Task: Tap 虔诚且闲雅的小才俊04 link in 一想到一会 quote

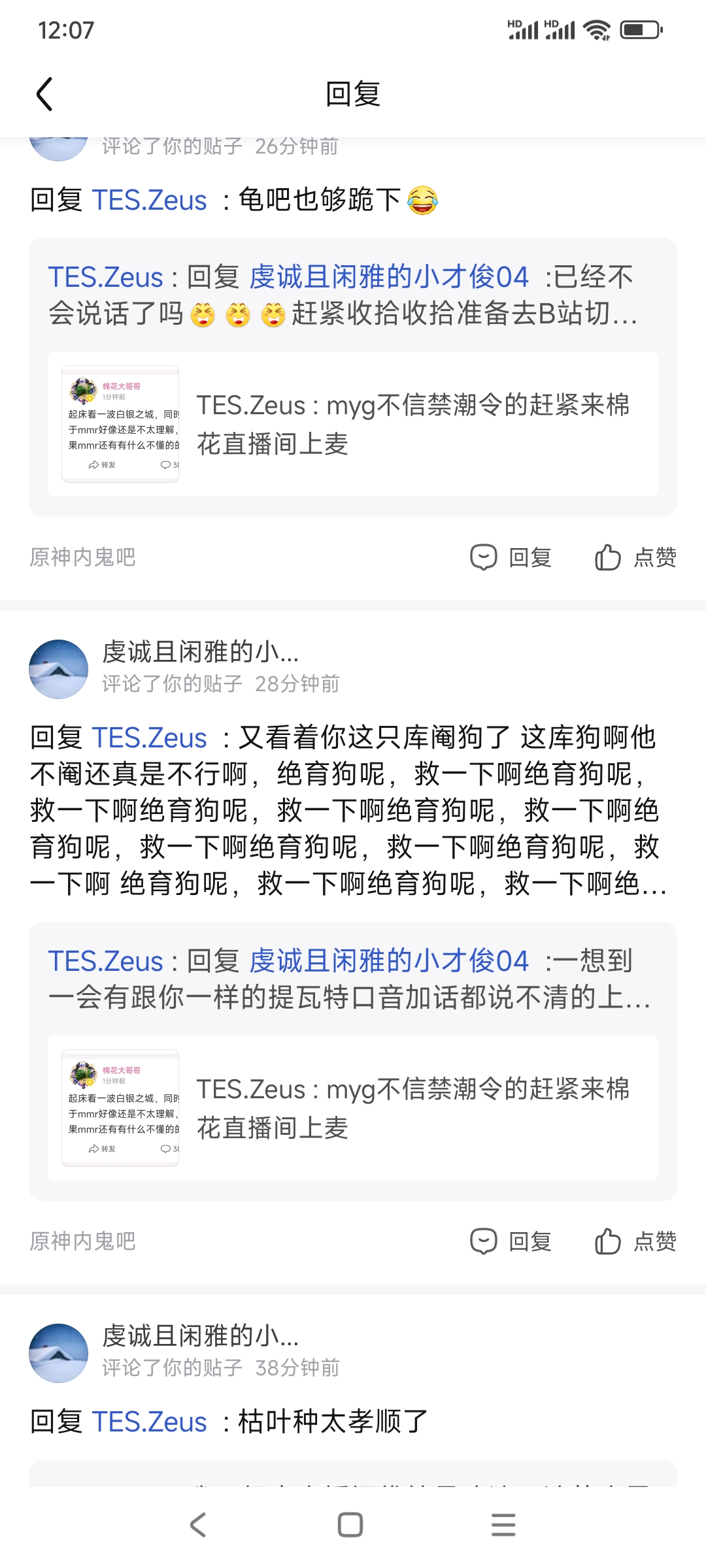Action: point(389,961)
